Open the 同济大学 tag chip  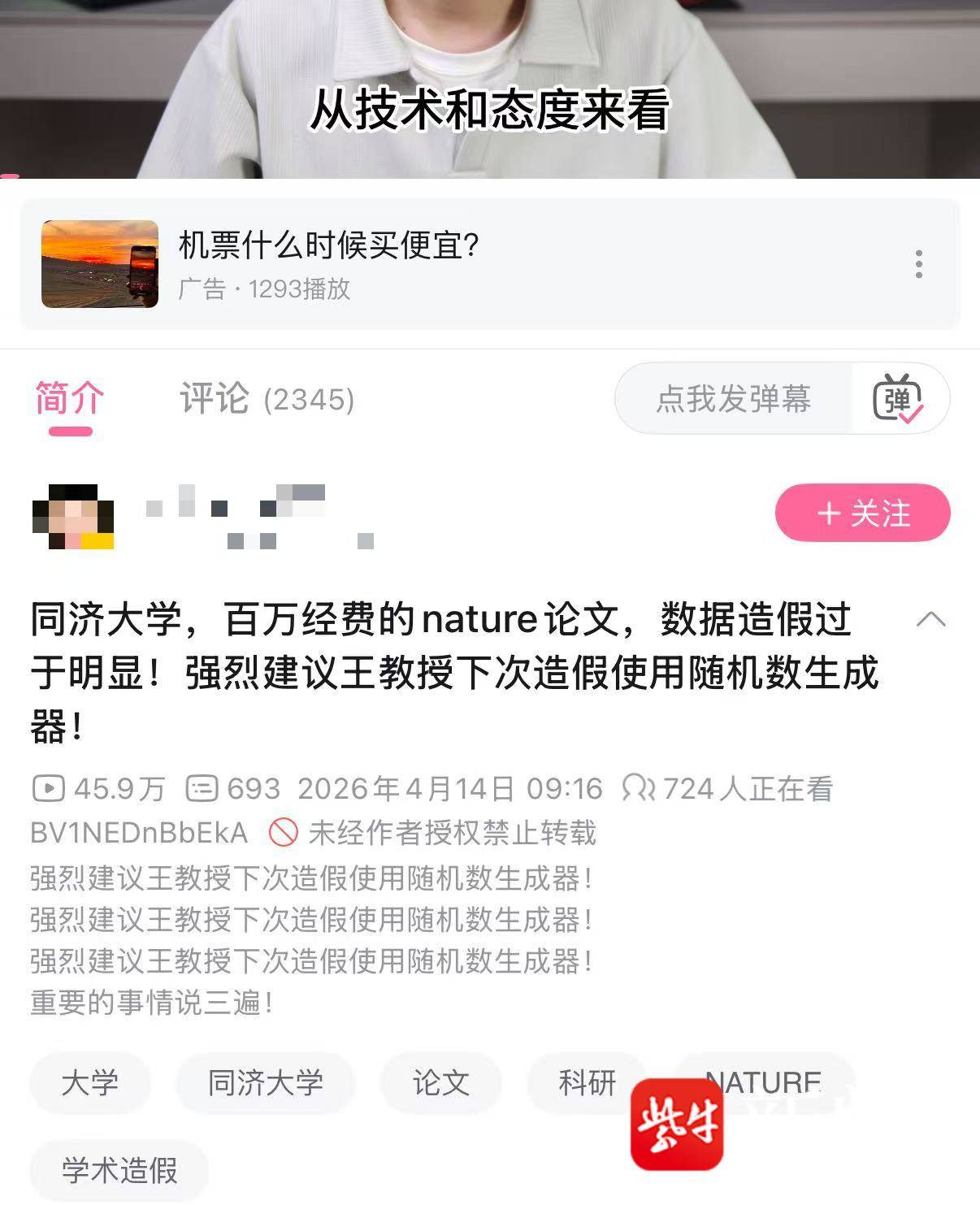pos(265,1082)
